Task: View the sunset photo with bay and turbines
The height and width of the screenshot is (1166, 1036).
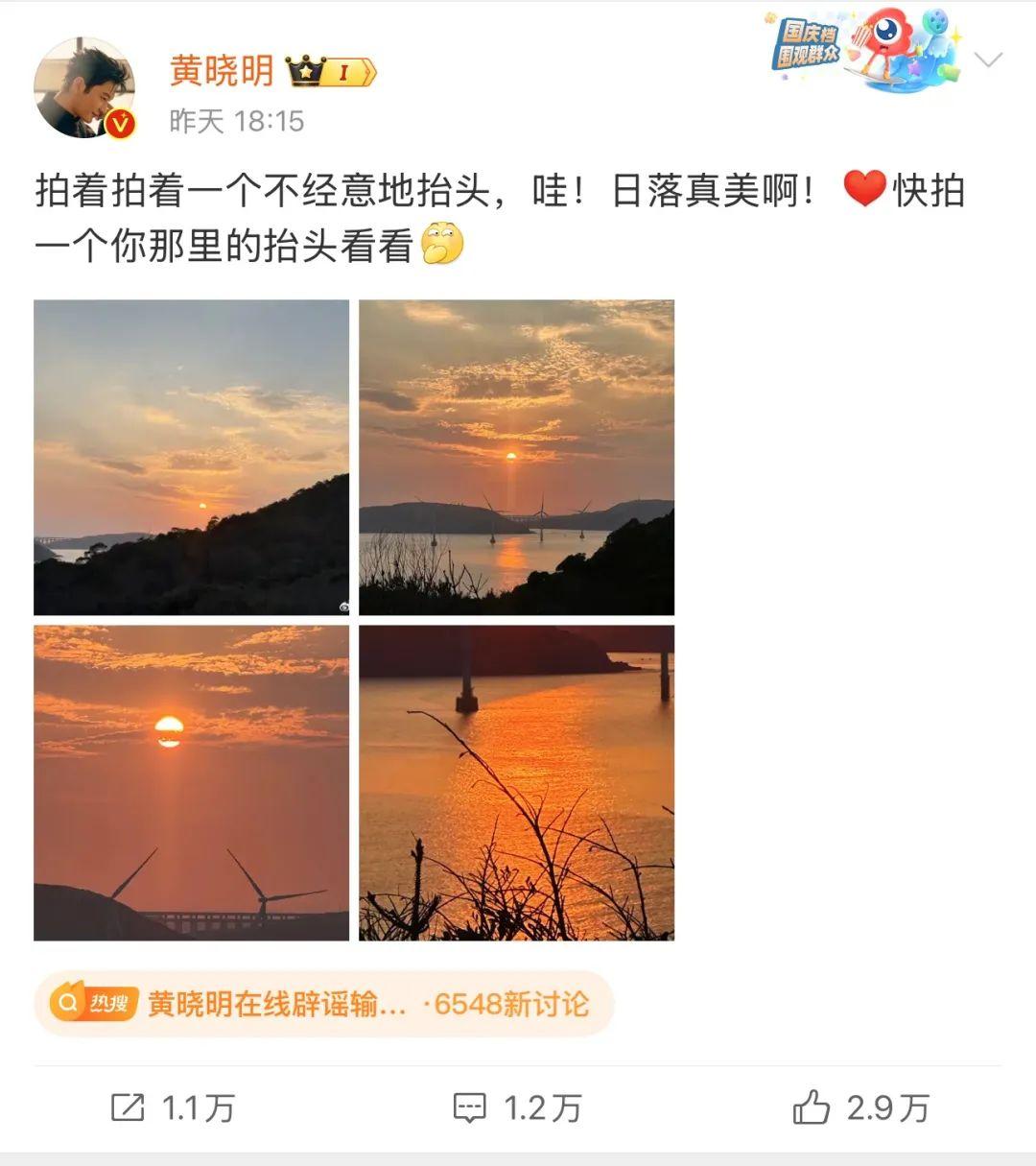Action: 516,457
